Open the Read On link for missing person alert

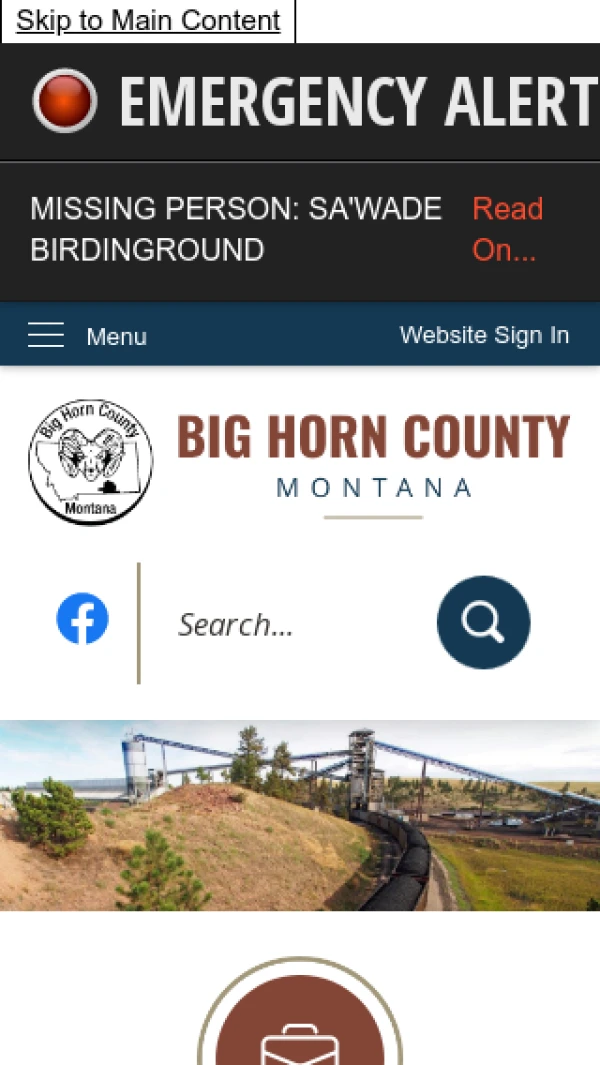coord(507,229)
